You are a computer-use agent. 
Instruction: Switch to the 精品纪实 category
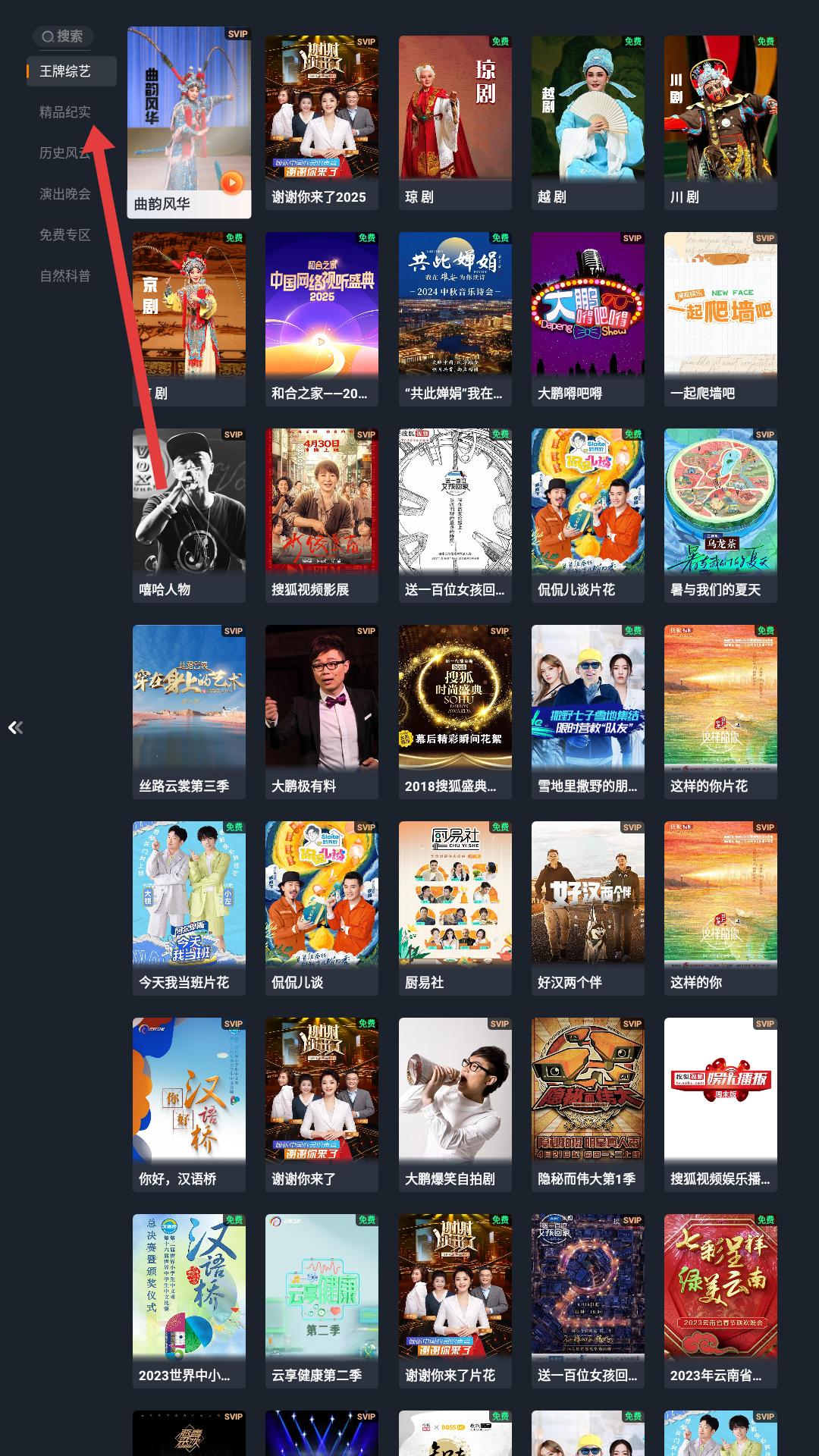65,112
